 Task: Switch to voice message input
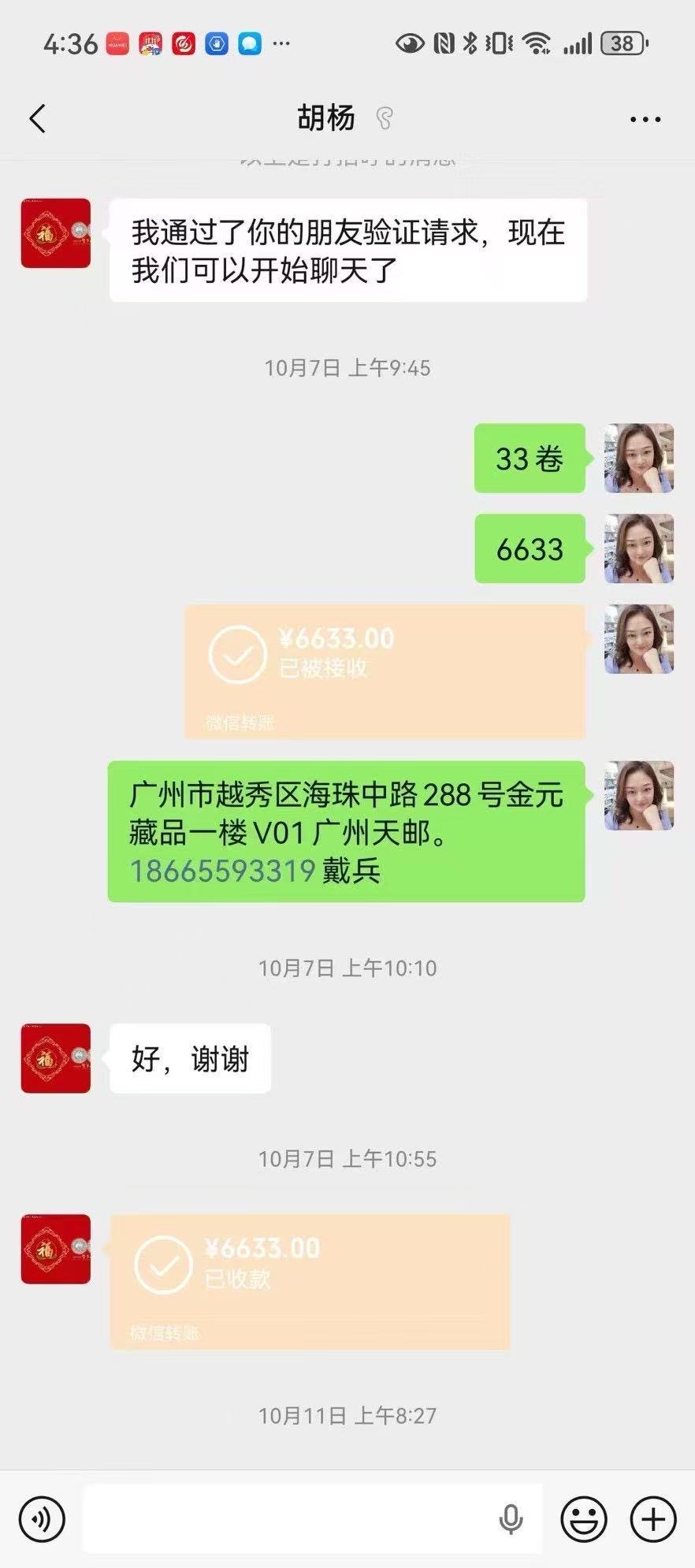coord(41,1518)
